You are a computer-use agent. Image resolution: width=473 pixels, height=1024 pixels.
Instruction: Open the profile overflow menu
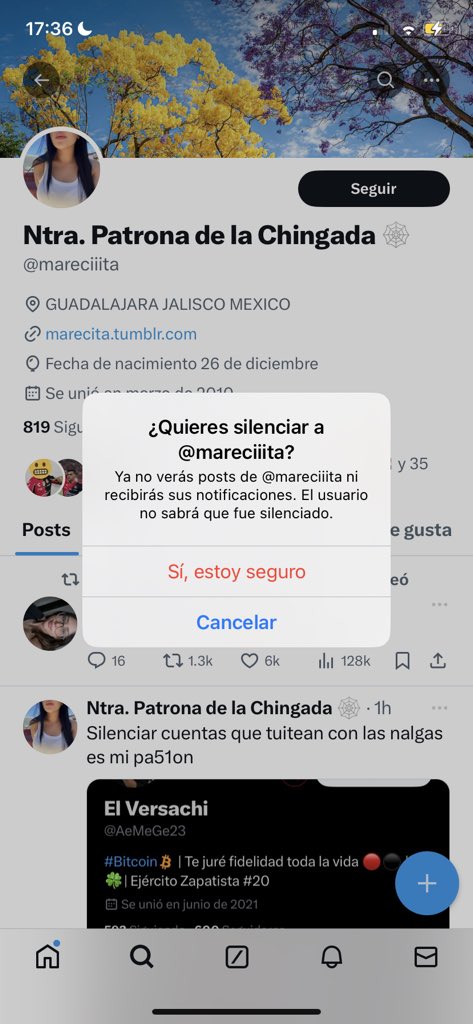(x=432, y=80)
